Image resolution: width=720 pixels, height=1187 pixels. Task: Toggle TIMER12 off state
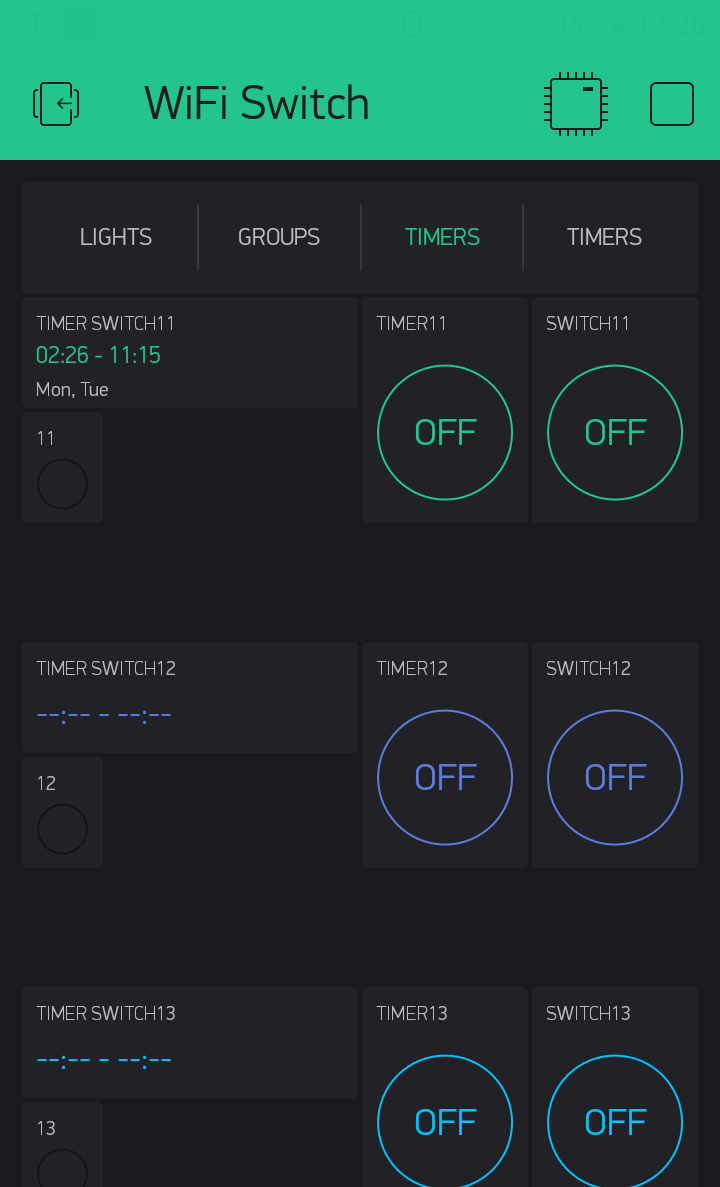[445, 777]
